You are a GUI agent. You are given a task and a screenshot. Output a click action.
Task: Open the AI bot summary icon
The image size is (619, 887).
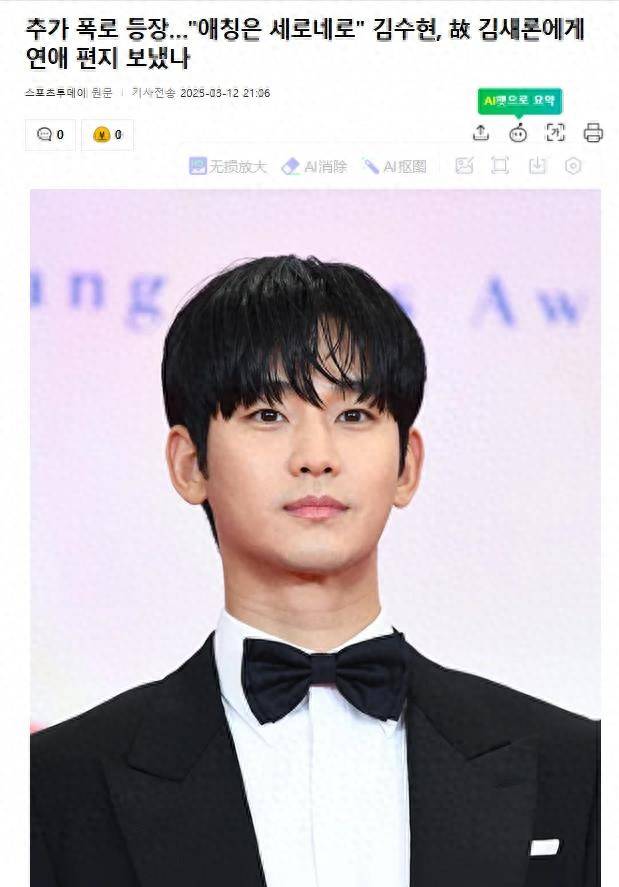(x=517, y=133)
